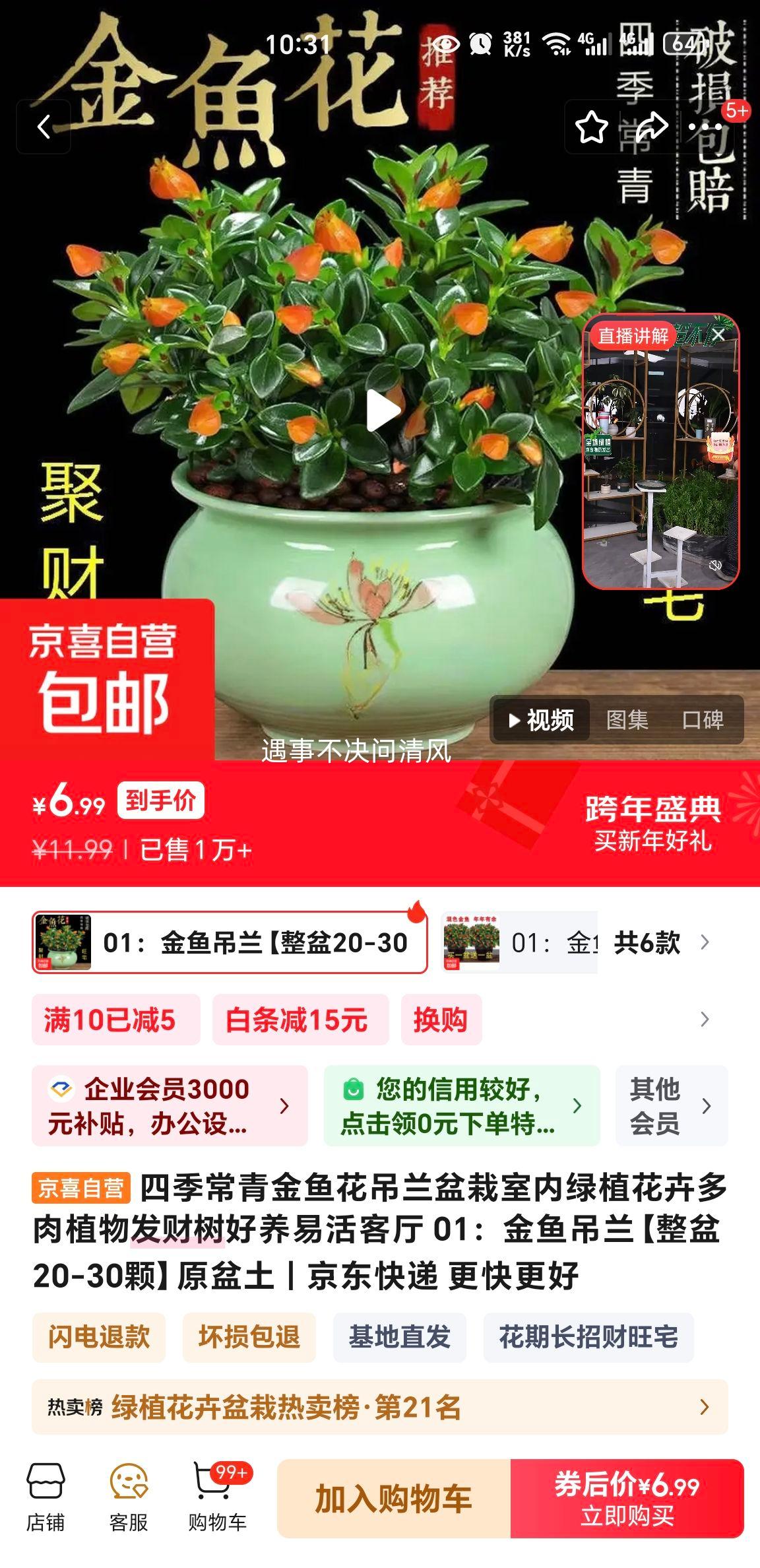Expand the 企业会员3000元补贴 banner arrow

[285, 1105]
